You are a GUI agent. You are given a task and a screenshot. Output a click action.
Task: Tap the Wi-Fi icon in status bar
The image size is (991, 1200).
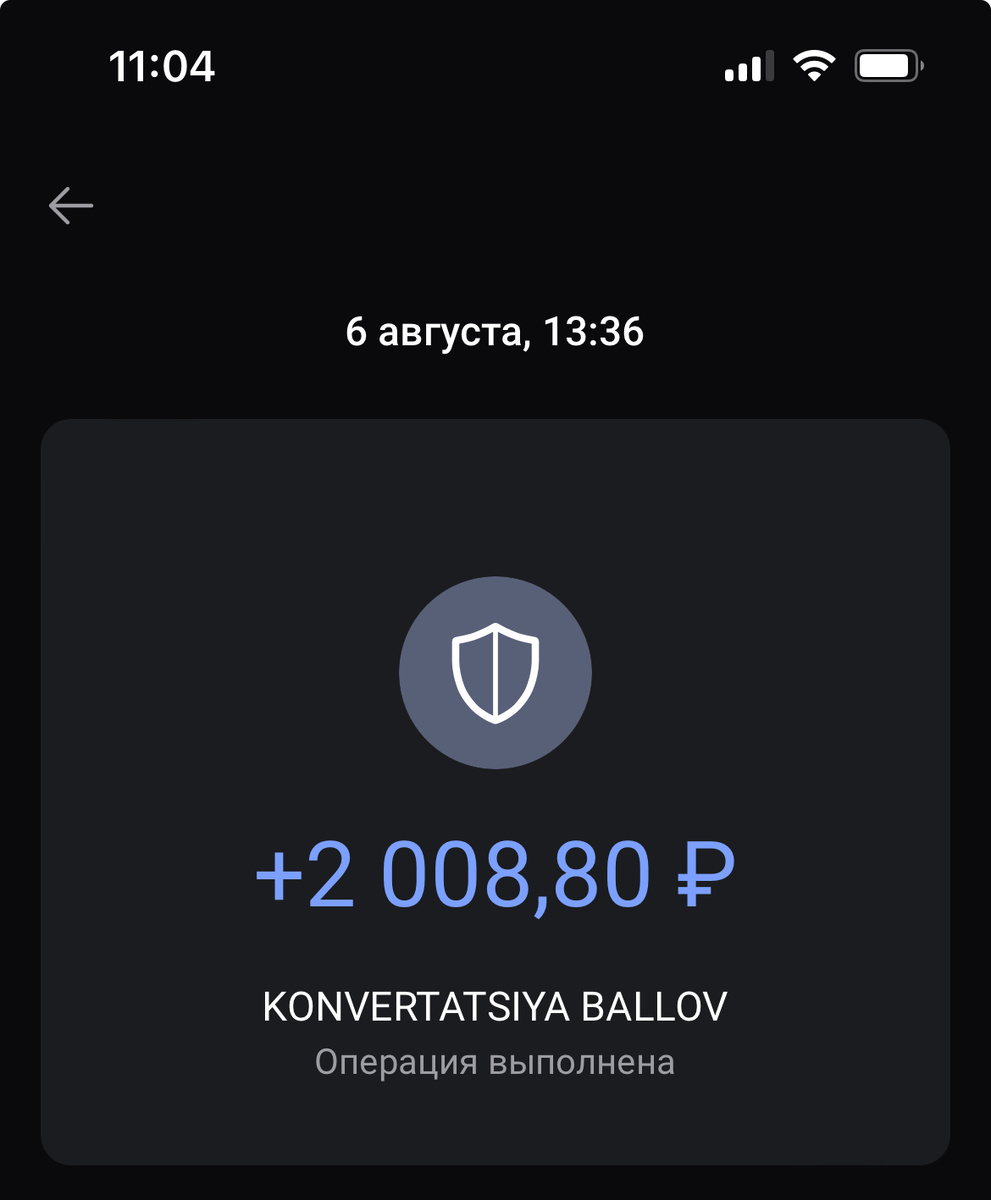[x=812, y=64]
